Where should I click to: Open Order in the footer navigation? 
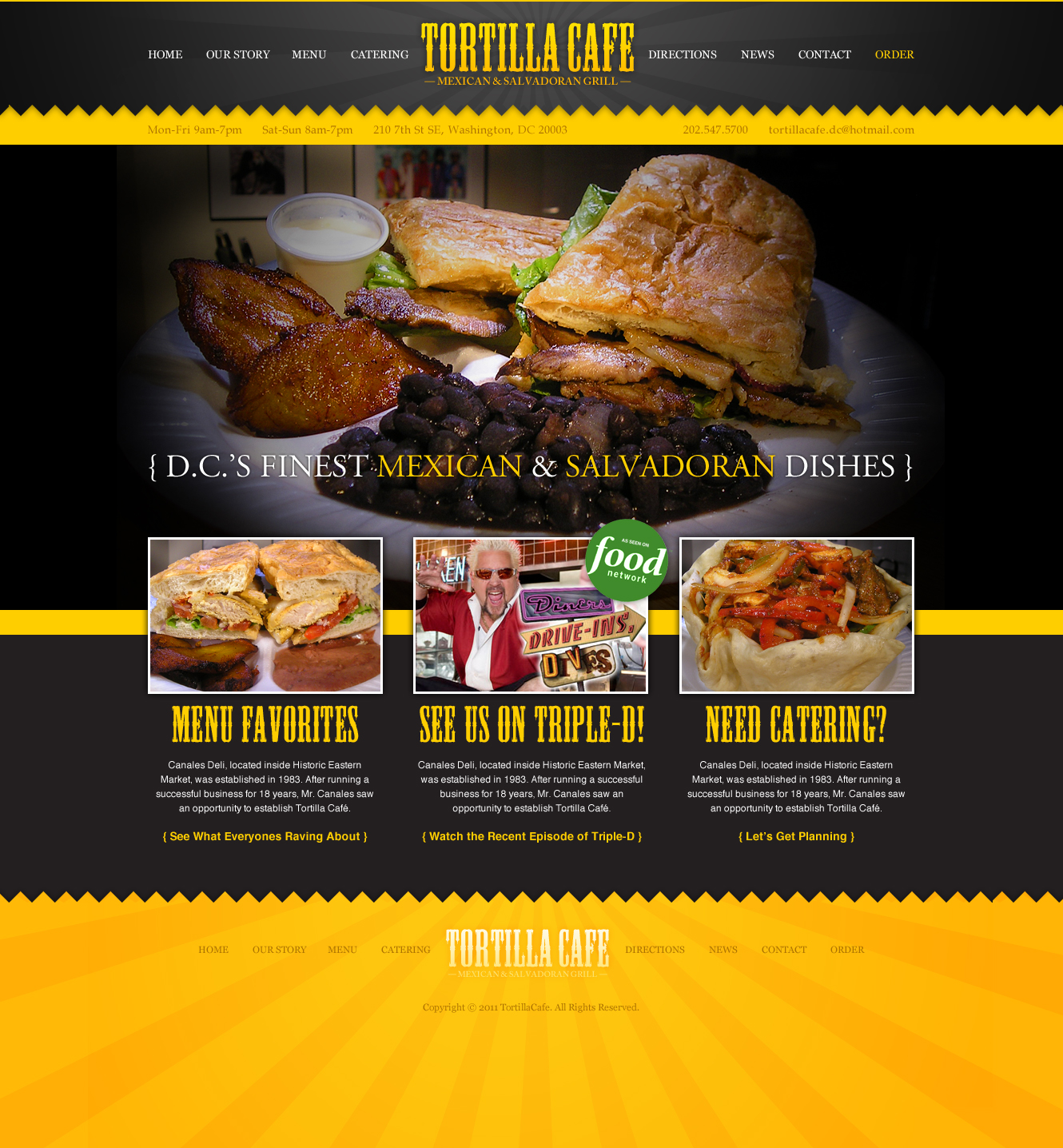tap(847, 950)
